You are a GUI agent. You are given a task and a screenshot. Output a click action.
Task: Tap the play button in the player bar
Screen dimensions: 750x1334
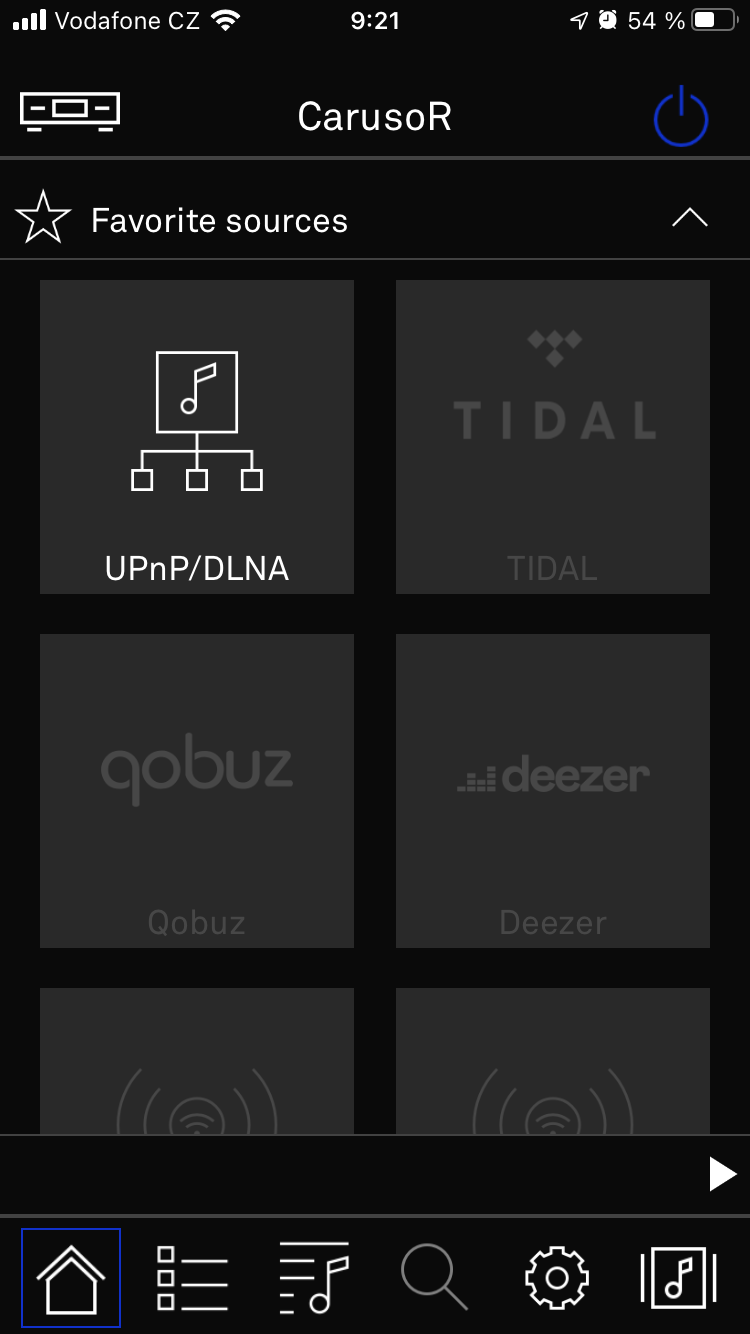point(722,1174)
